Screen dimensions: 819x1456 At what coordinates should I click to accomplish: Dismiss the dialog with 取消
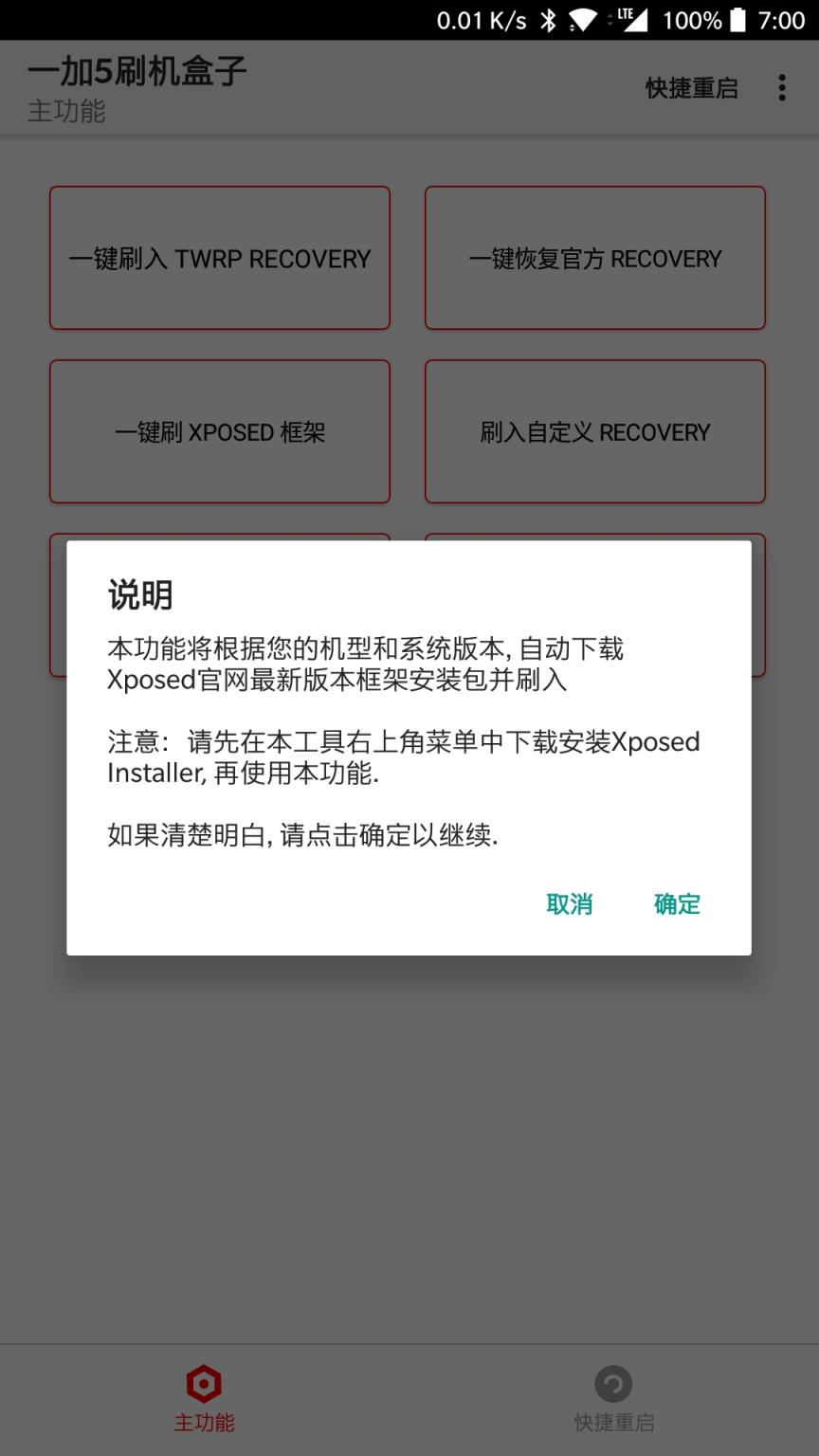pos(569,904)
